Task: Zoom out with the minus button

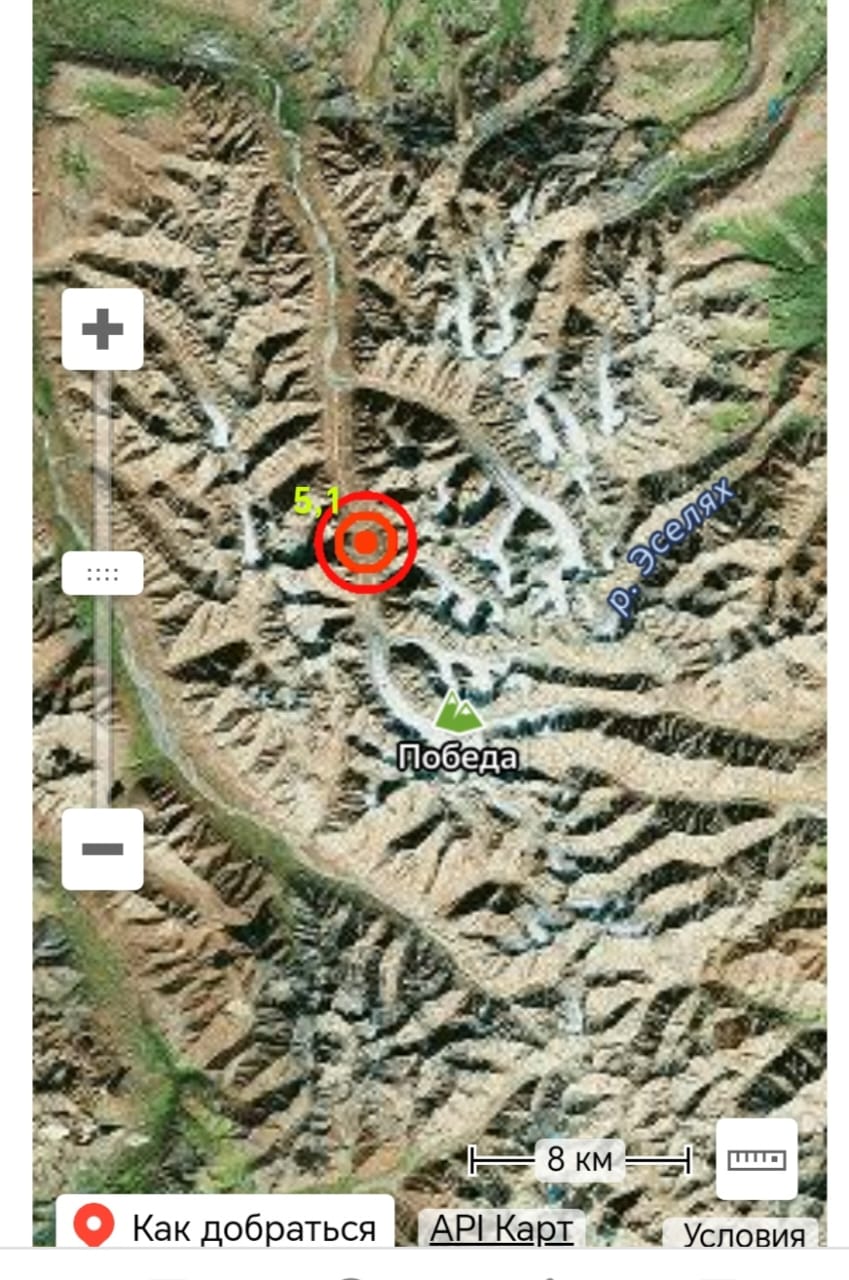Action: point(102,849)
